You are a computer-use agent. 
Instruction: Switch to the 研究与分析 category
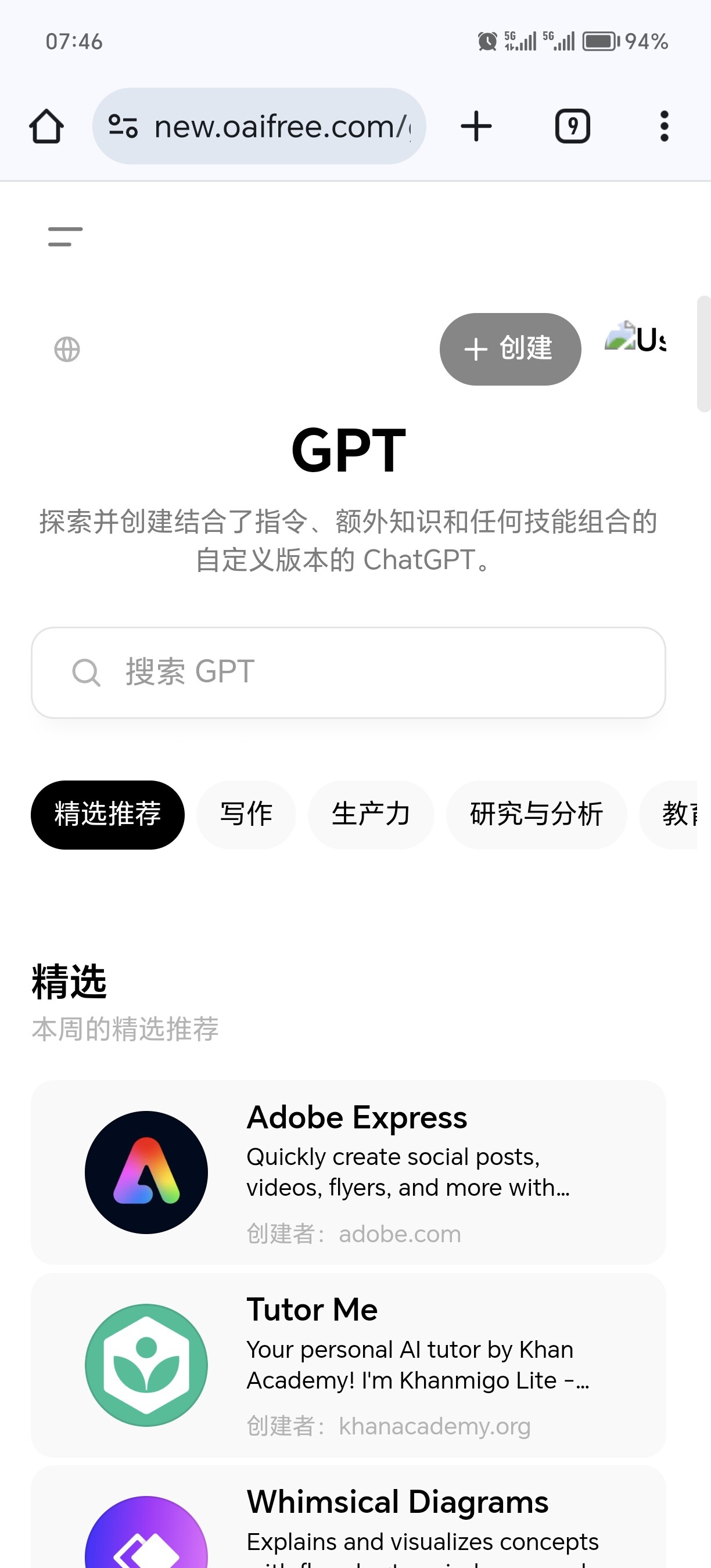coord(536,814)
